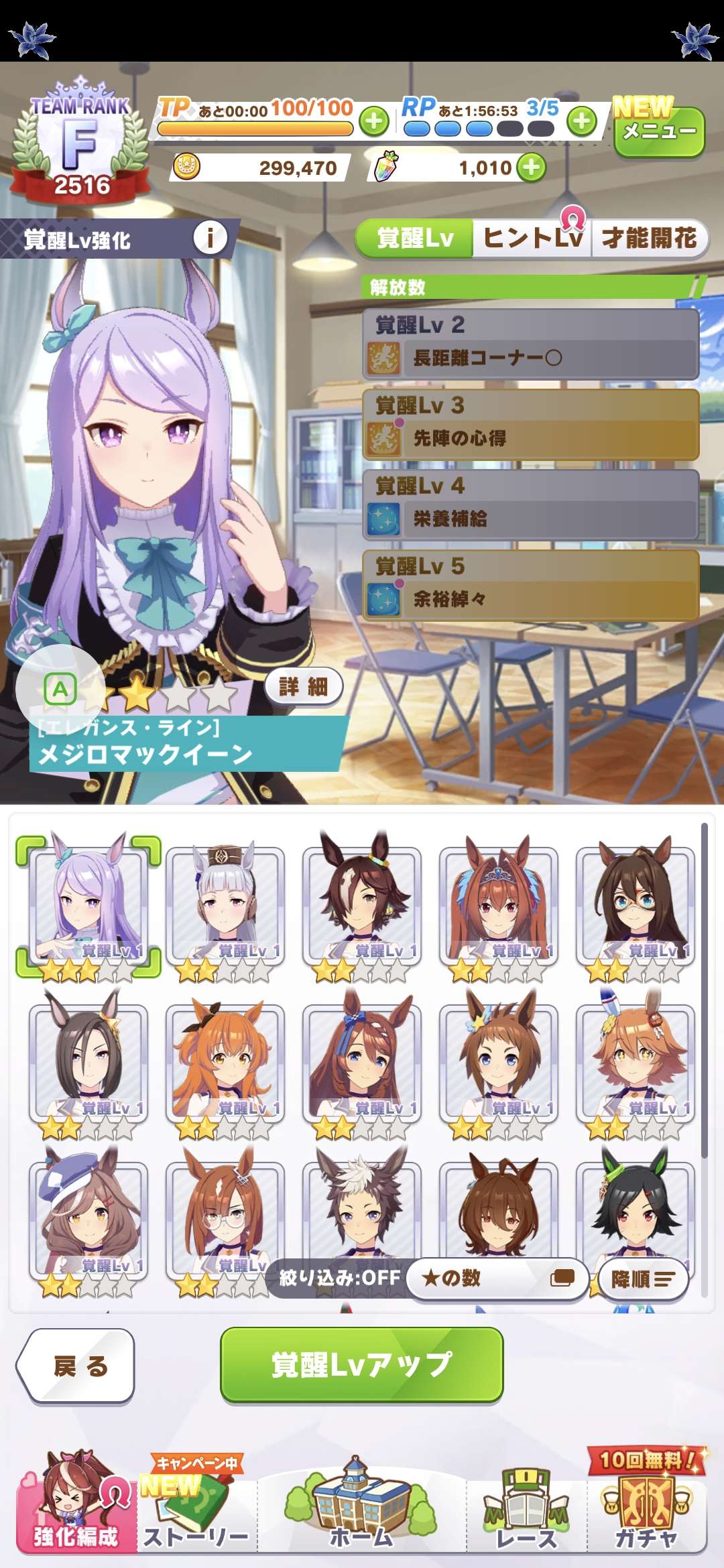Add RP with the plus icon
Screen dimensions: 724x1568
click(582, 121)
